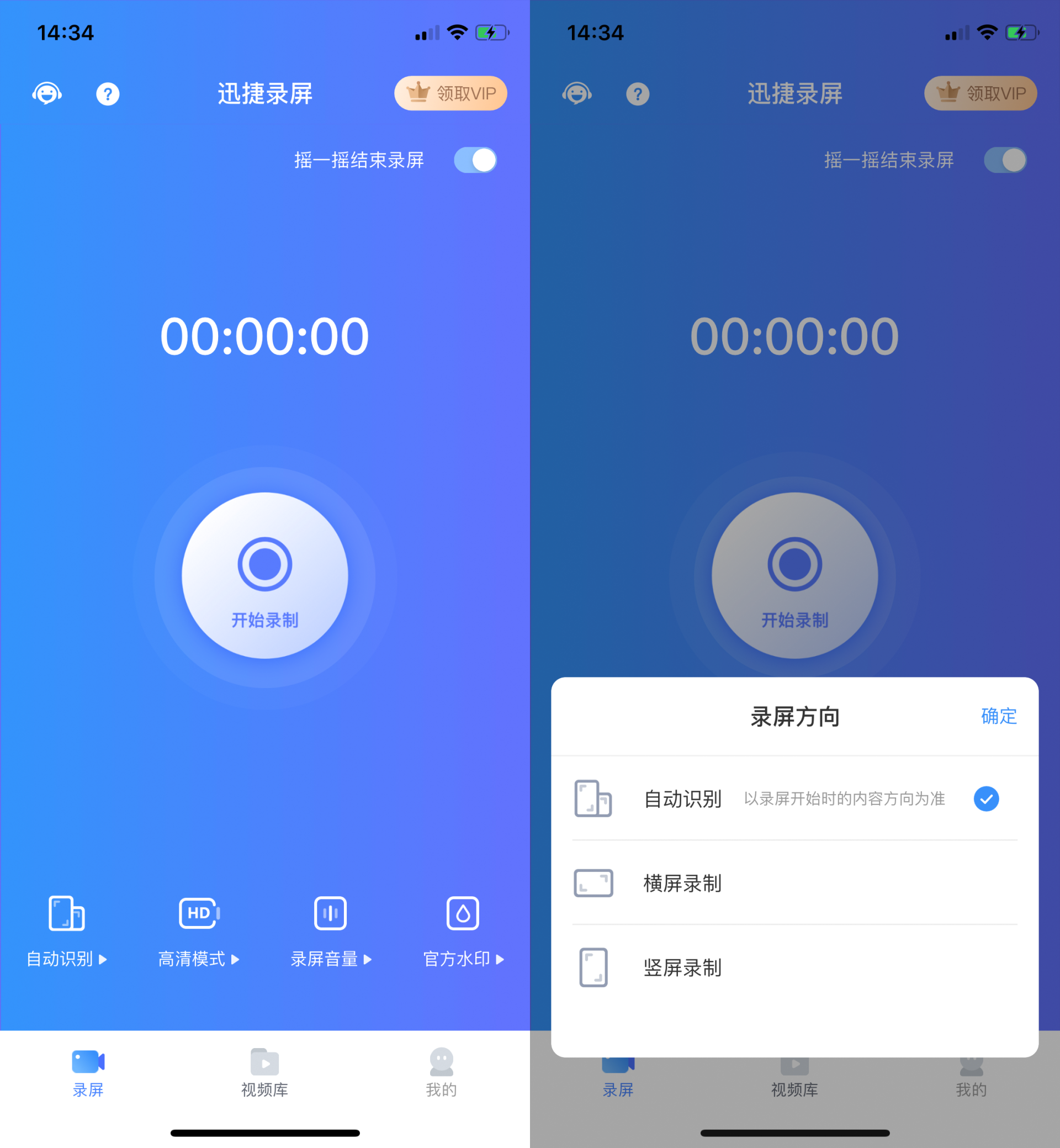Confirm orientation with 确定 button
Screen dimensions: 1060x1148
click(x=998, y=716)
